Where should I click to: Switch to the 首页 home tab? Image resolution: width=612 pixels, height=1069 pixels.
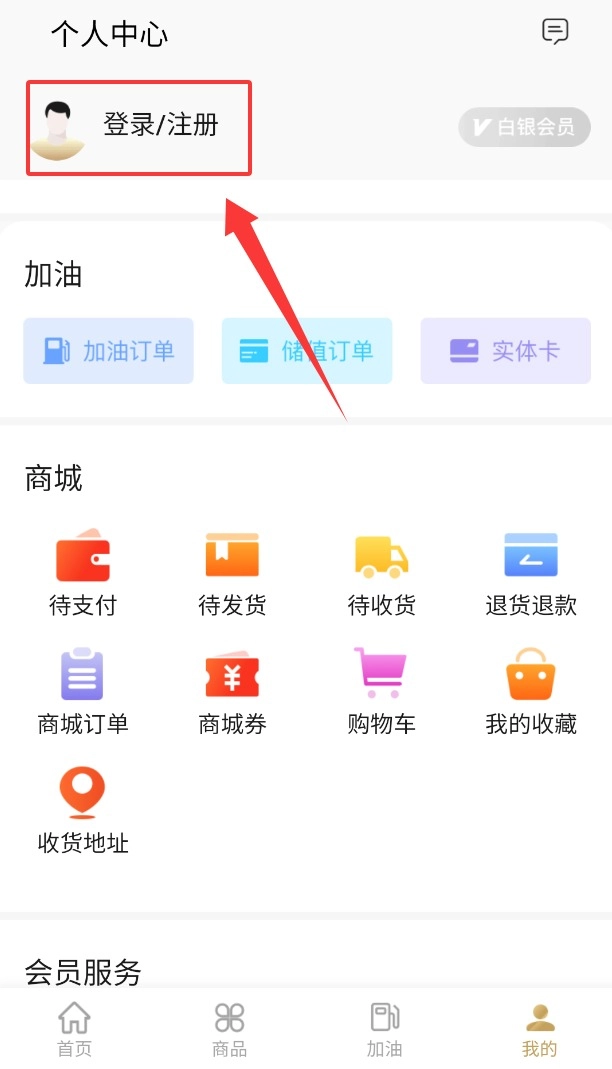74,1029
